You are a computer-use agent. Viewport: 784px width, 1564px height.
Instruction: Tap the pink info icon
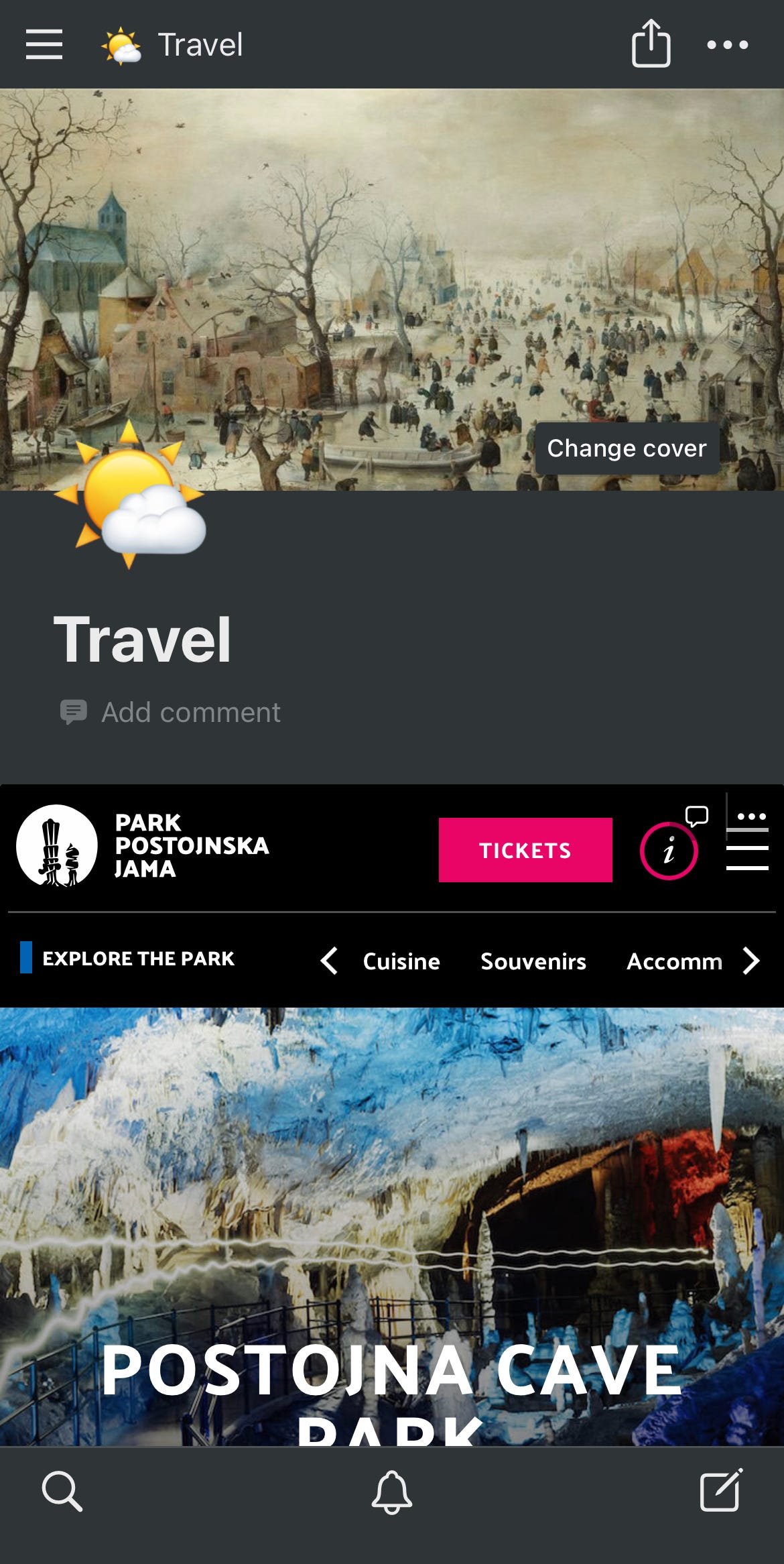coord(669,851)
